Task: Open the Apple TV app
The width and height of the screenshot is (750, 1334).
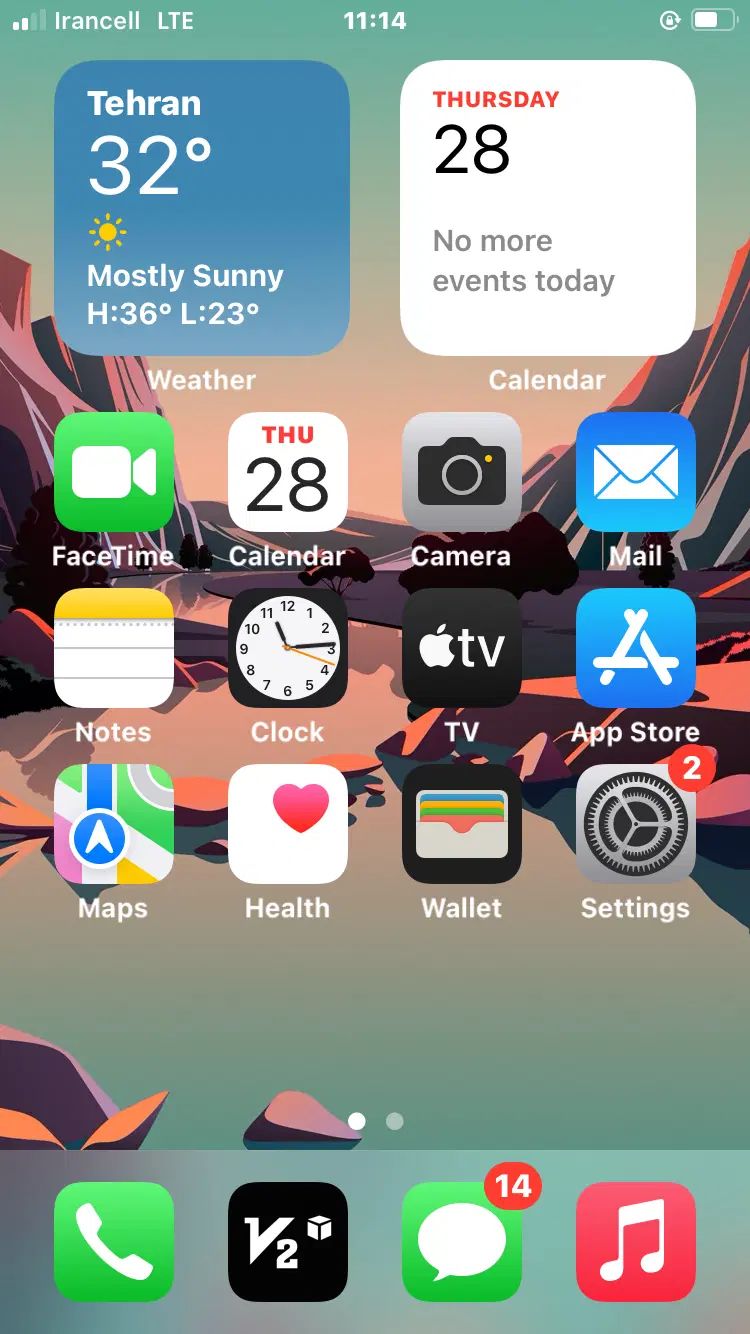Action: point(461,648)
